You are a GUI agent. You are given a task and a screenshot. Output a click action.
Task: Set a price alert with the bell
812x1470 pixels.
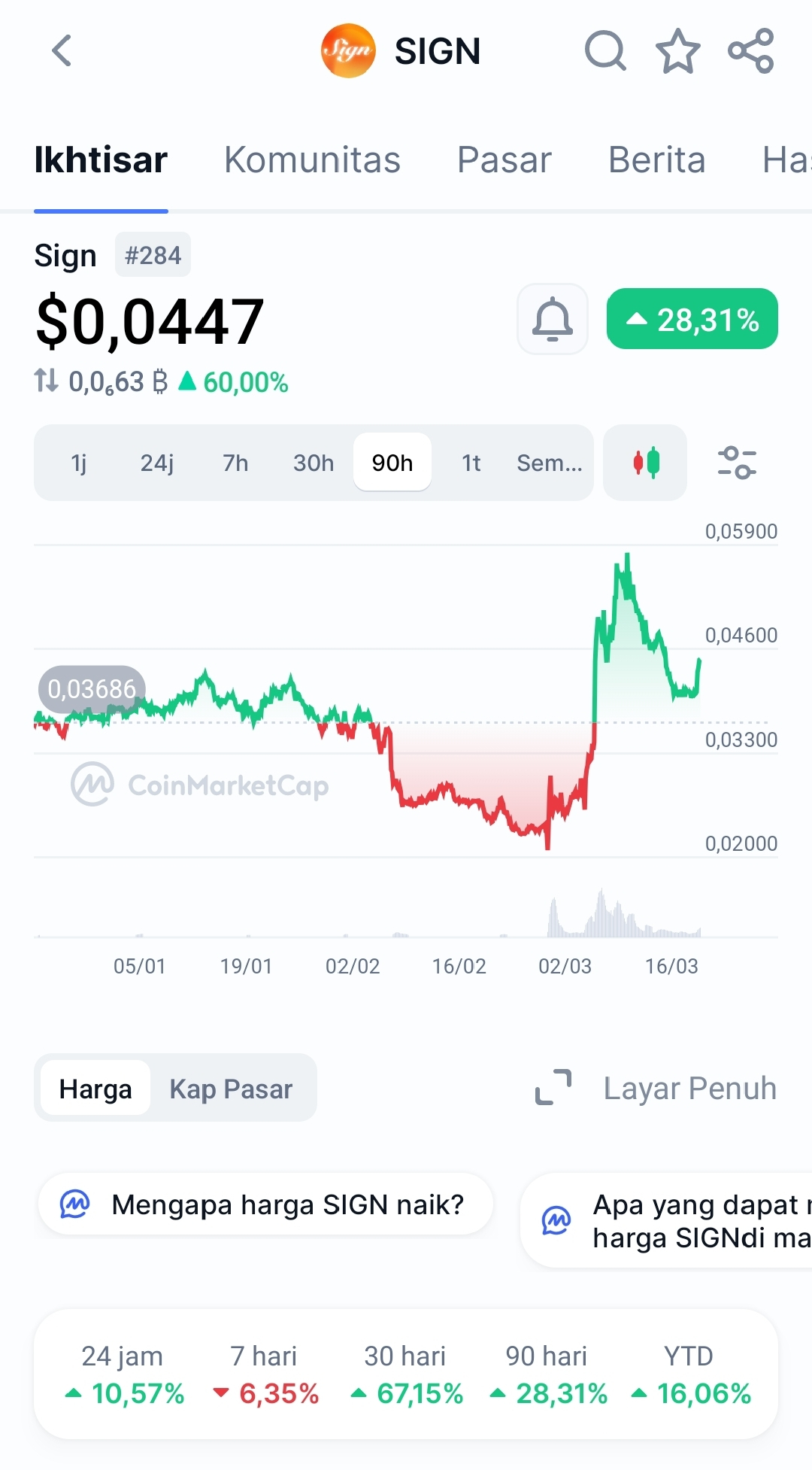[x=553, y=319]
